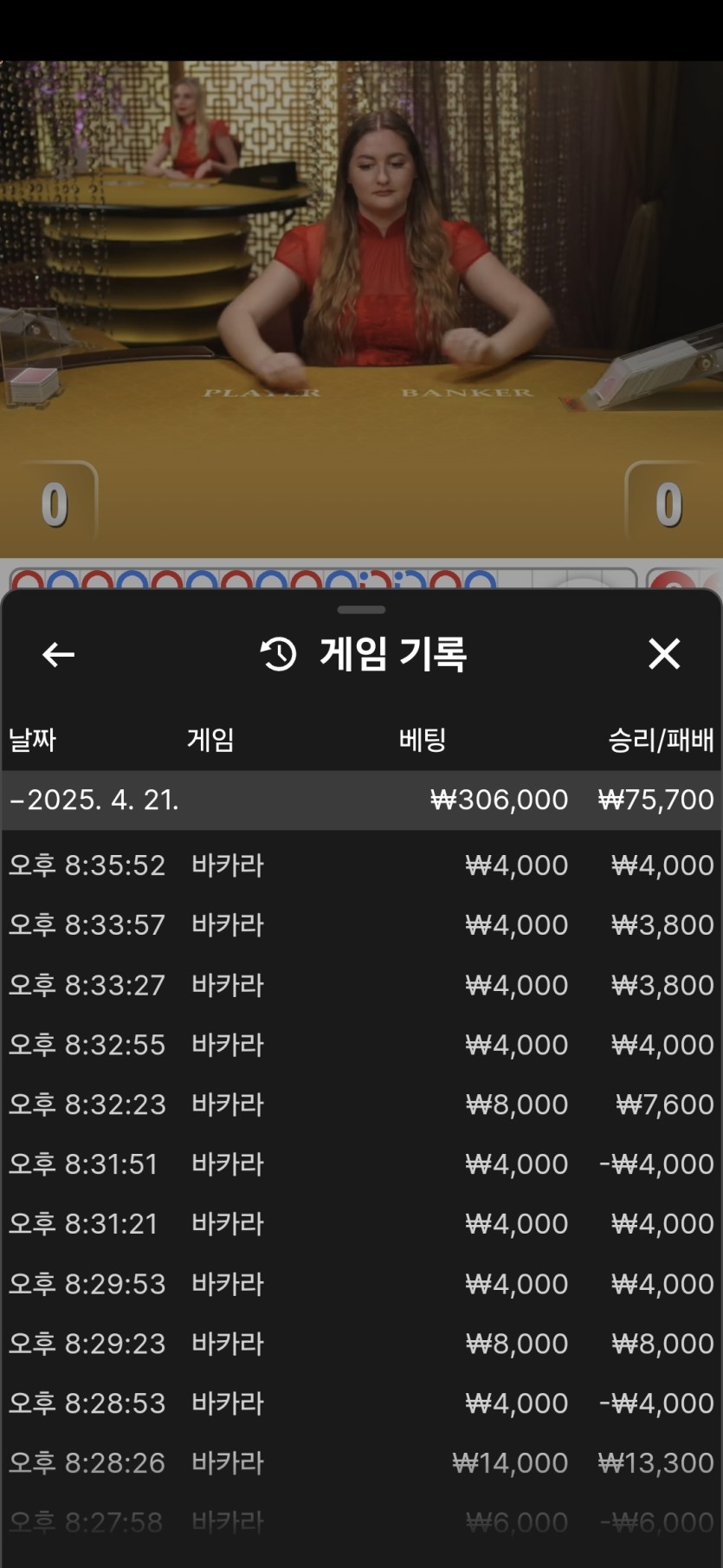Open the 오후 8:28:53 바카라 record

[x=361, y=1403]
